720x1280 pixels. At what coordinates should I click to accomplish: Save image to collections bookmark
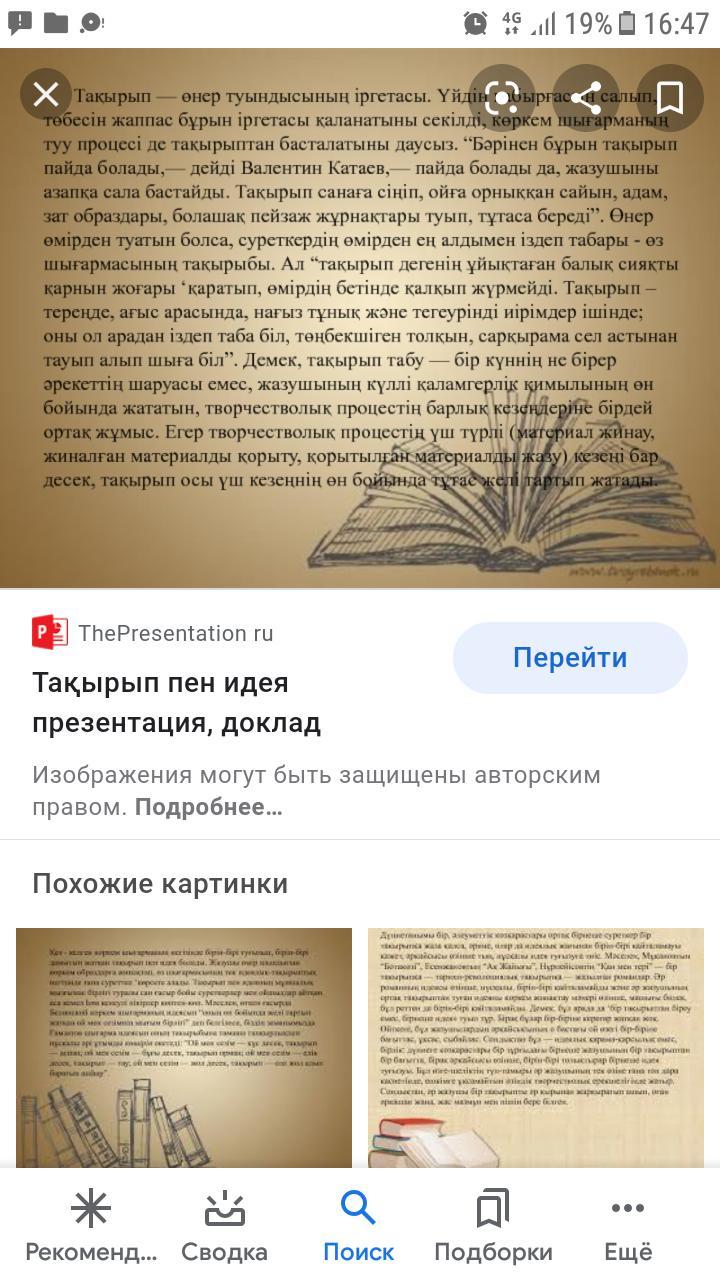point(669,98)
